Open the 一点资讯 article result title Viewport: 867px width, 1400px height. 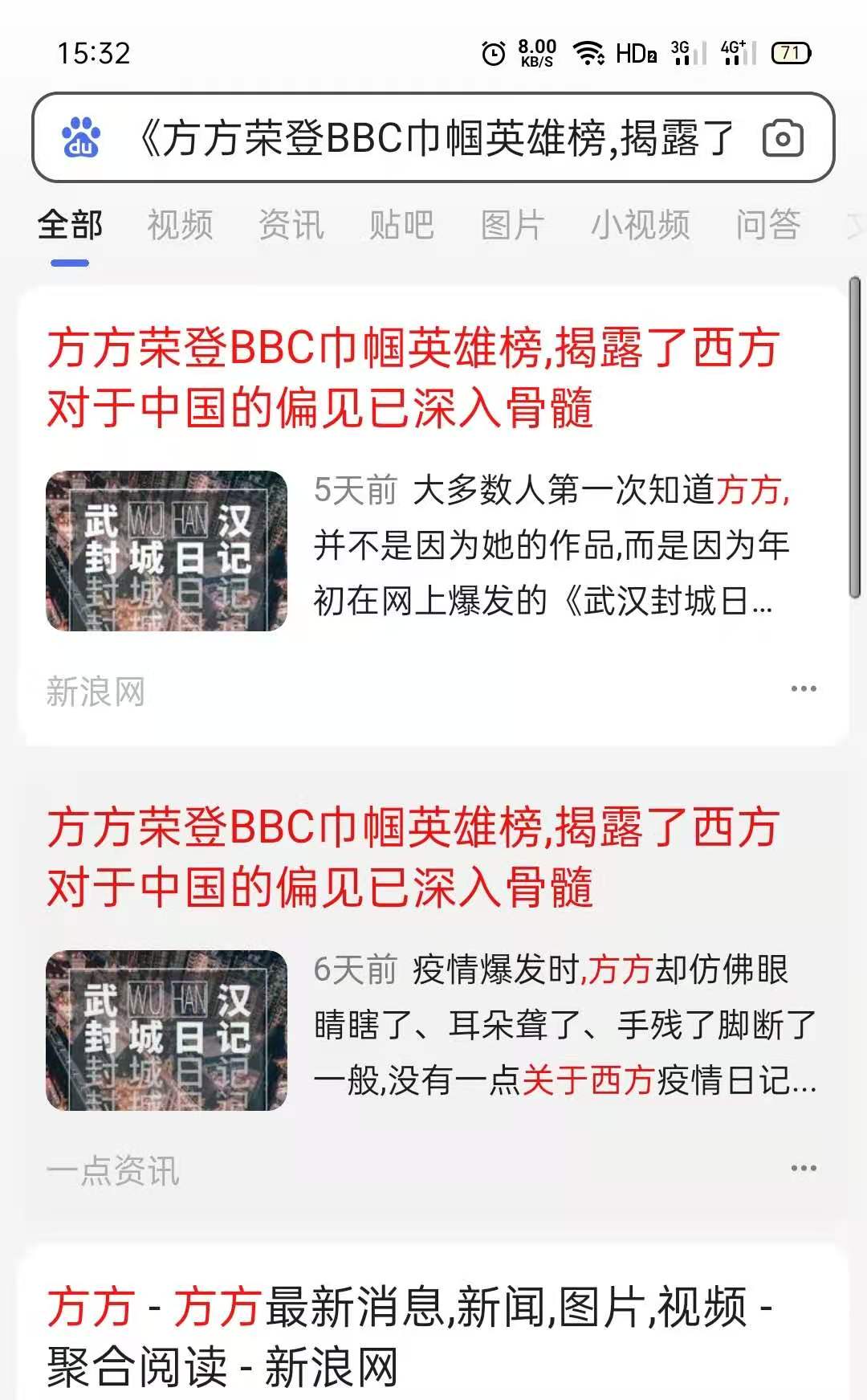click(412, 857)
